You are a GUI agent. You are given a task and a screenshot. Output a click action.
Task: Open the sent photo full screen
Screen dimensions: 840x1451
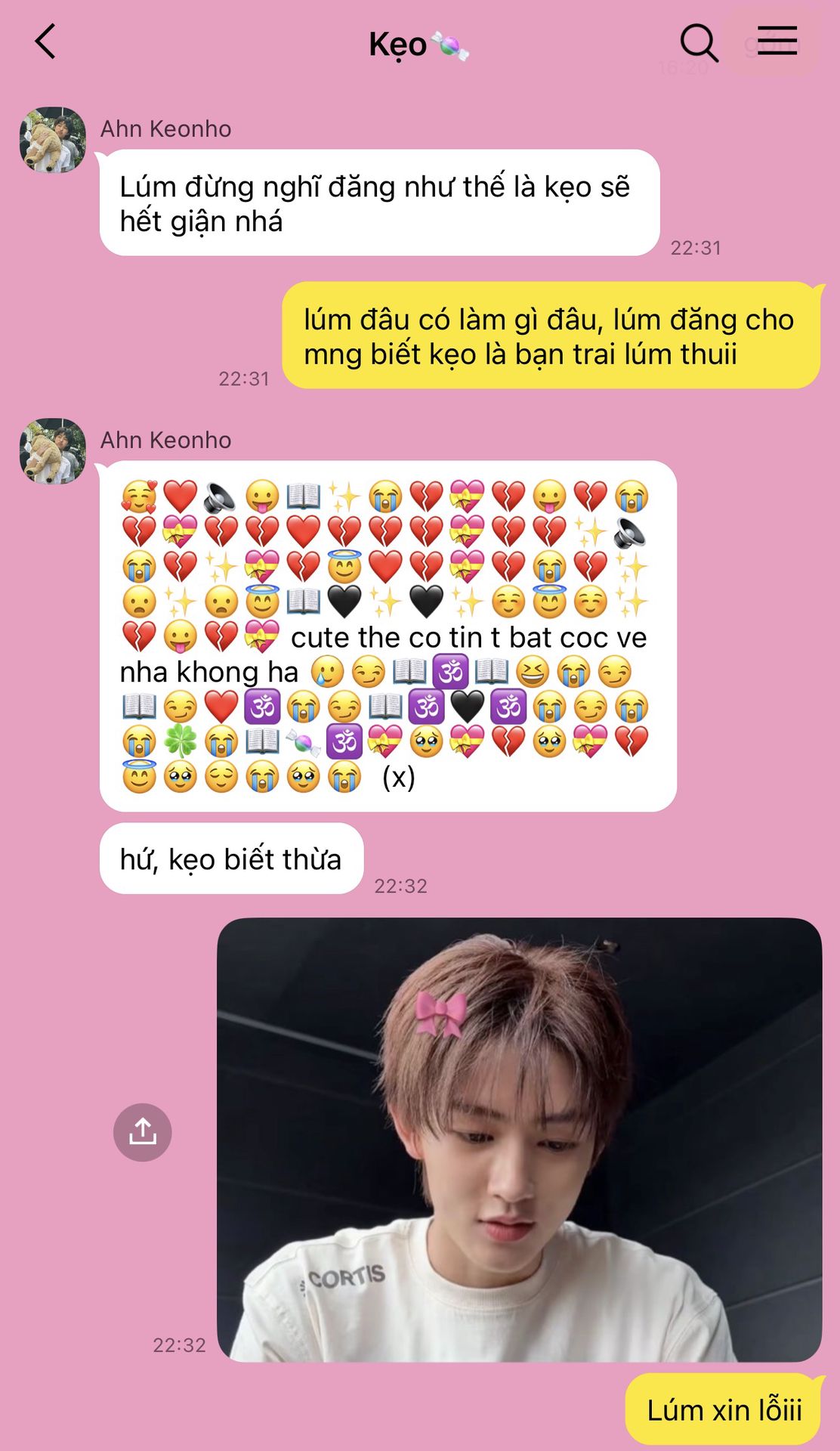tap(519, 1140)
